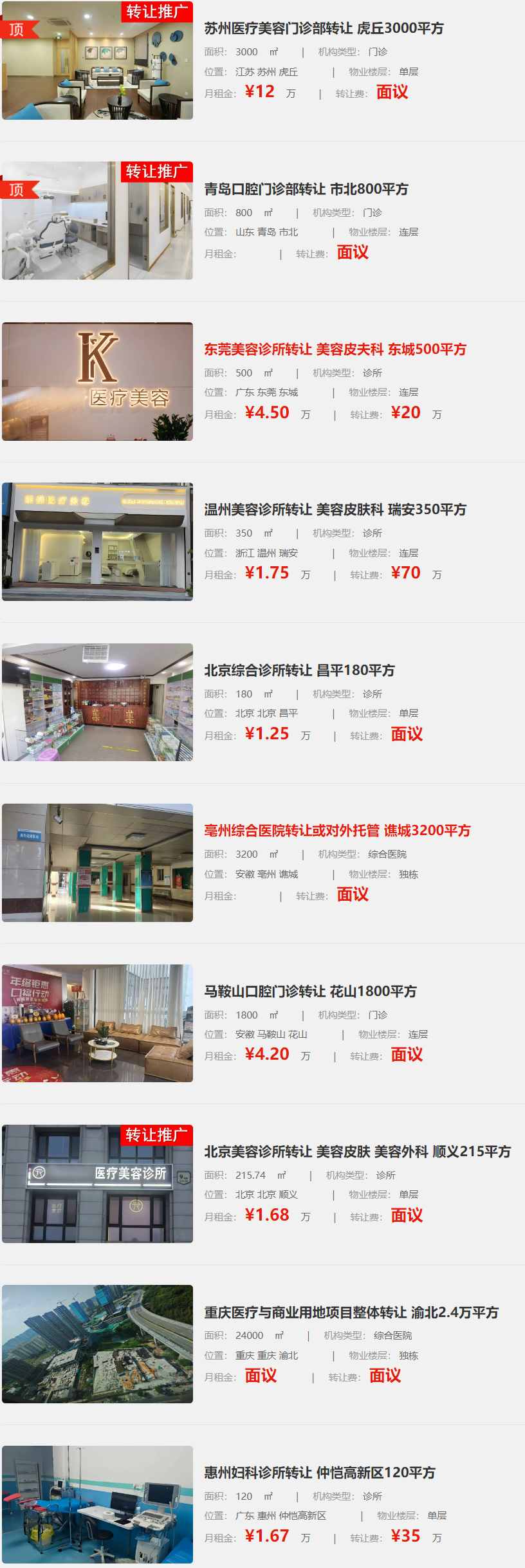Open 北京美容诊所转让 顺义215平方 listing
The width and height of the screenshot is (525, 1568).
click(357, 1152)
